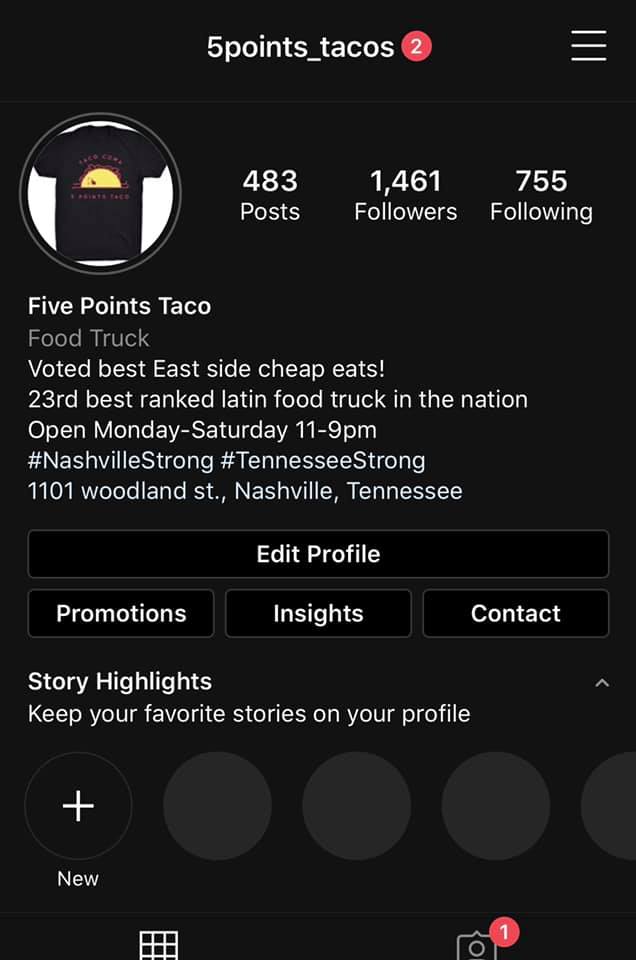Tap the Contact button
The height and width of the screenshot is (960, 636).
coord(515,613)
